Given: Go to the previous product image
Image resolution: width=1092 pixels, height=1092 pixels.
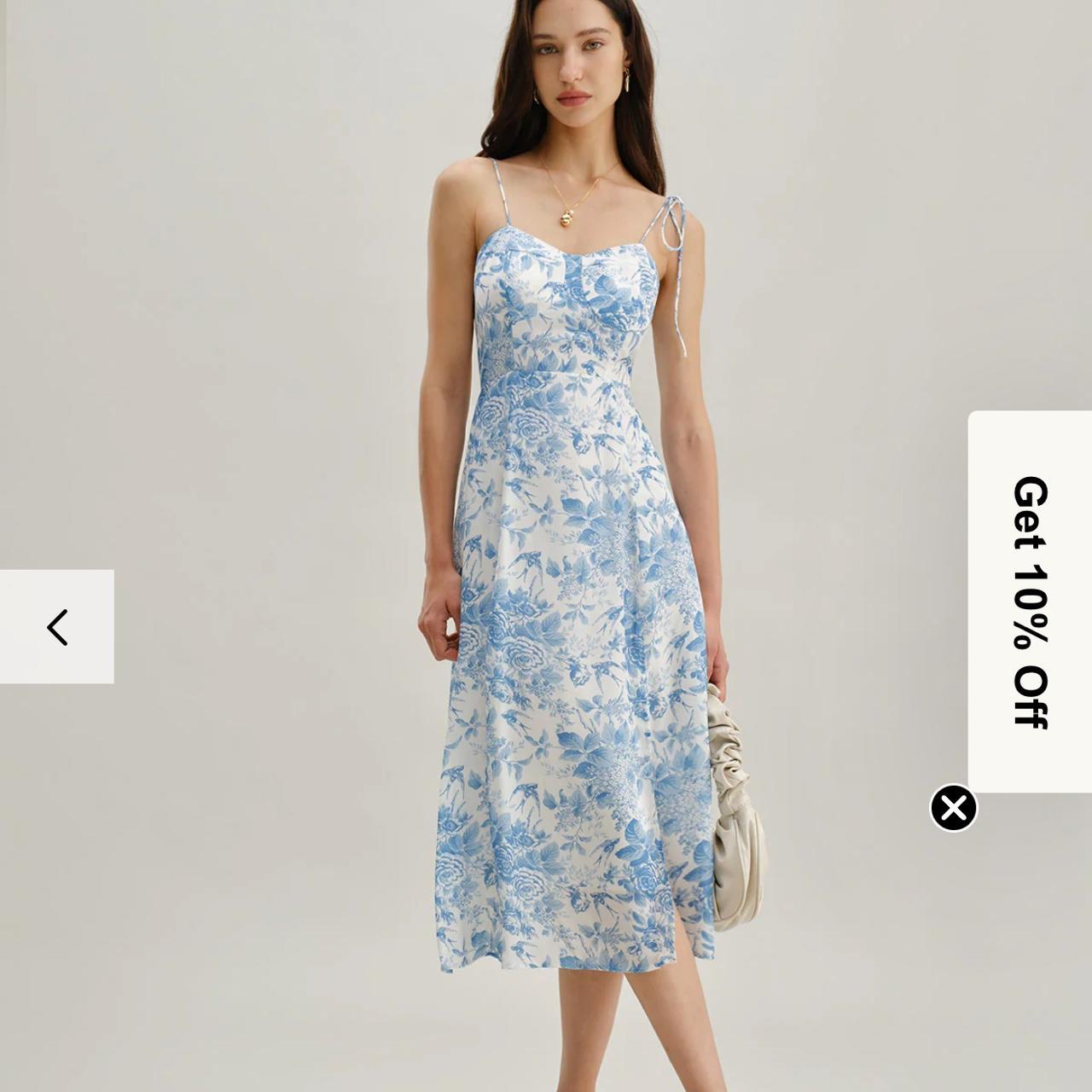Looking at the screenshot, I should click(x=56, y=627).
